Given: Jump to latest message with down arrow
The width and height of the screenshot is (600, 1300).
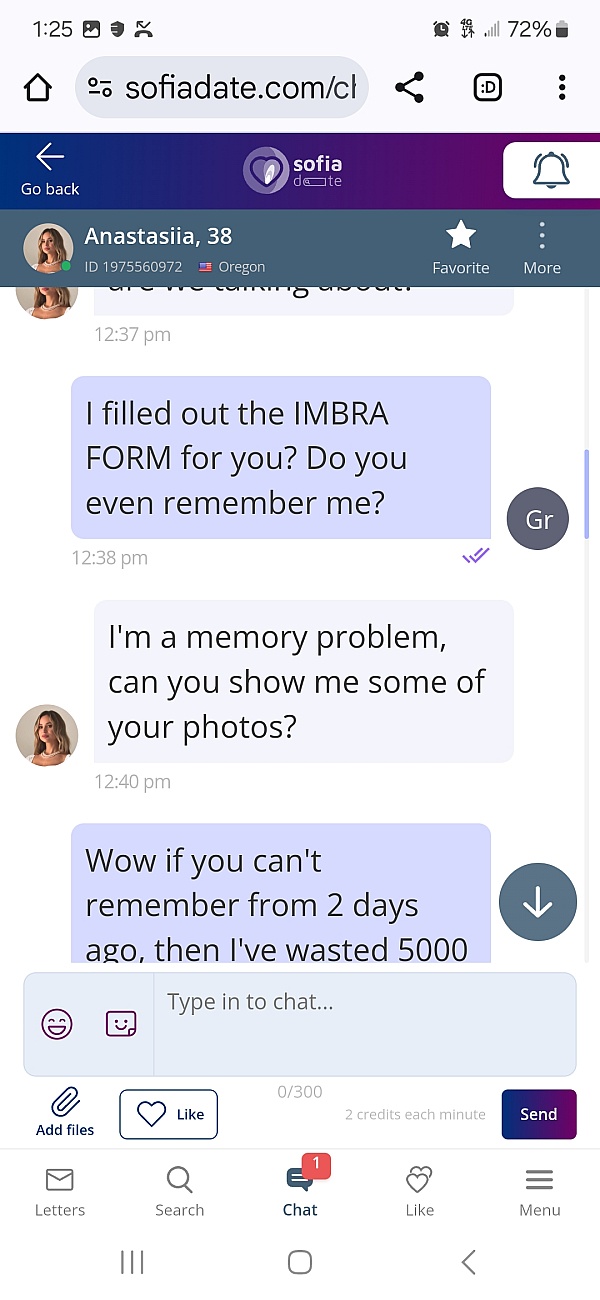Looking at the screenshot, I should click(538, 902).
